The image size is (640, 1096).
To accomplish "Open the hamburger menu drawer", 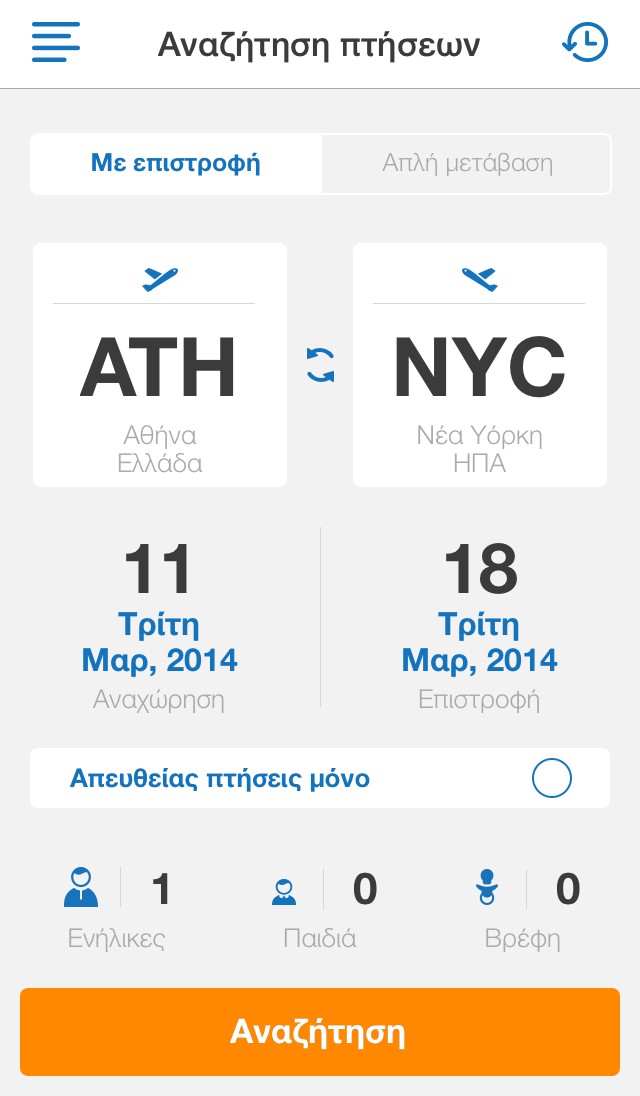I will tap(56, 42).
